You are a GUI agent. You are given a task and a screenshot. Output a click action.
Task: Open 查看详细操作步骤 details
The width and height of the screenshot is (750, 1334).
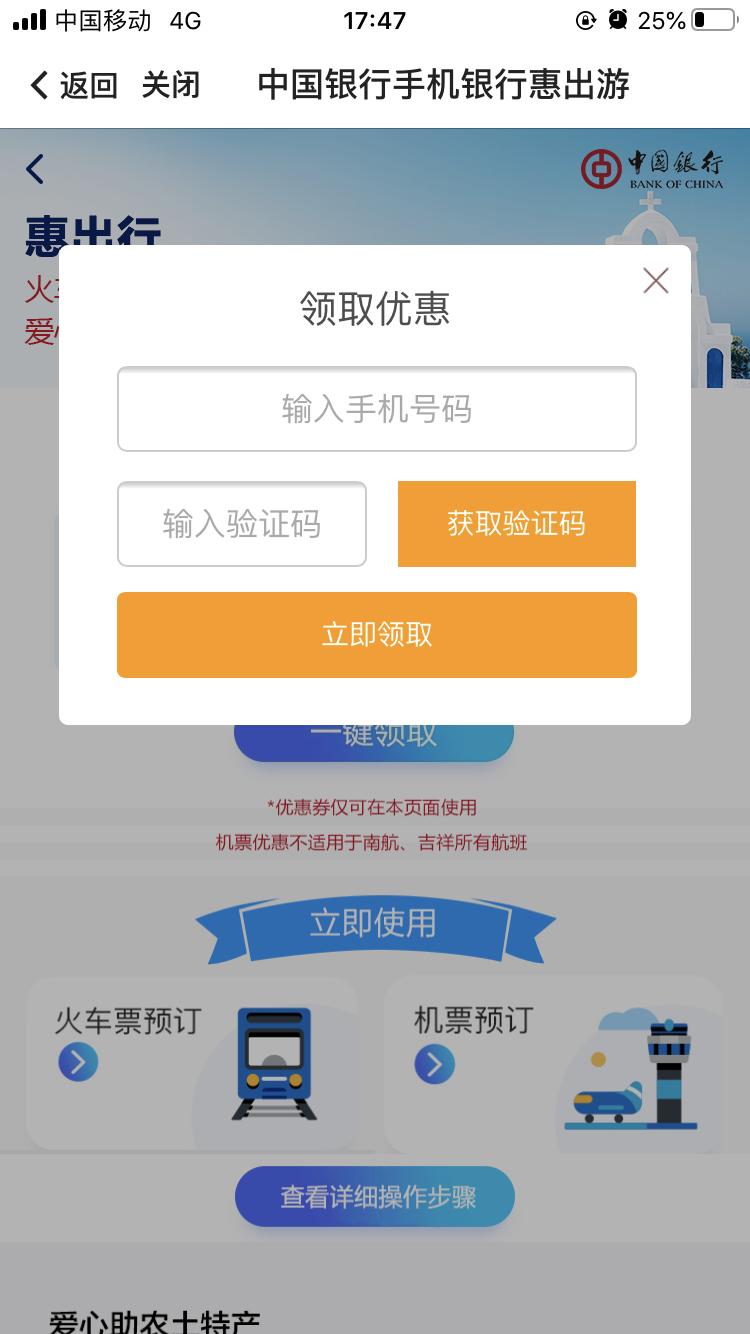(375, 1196)
